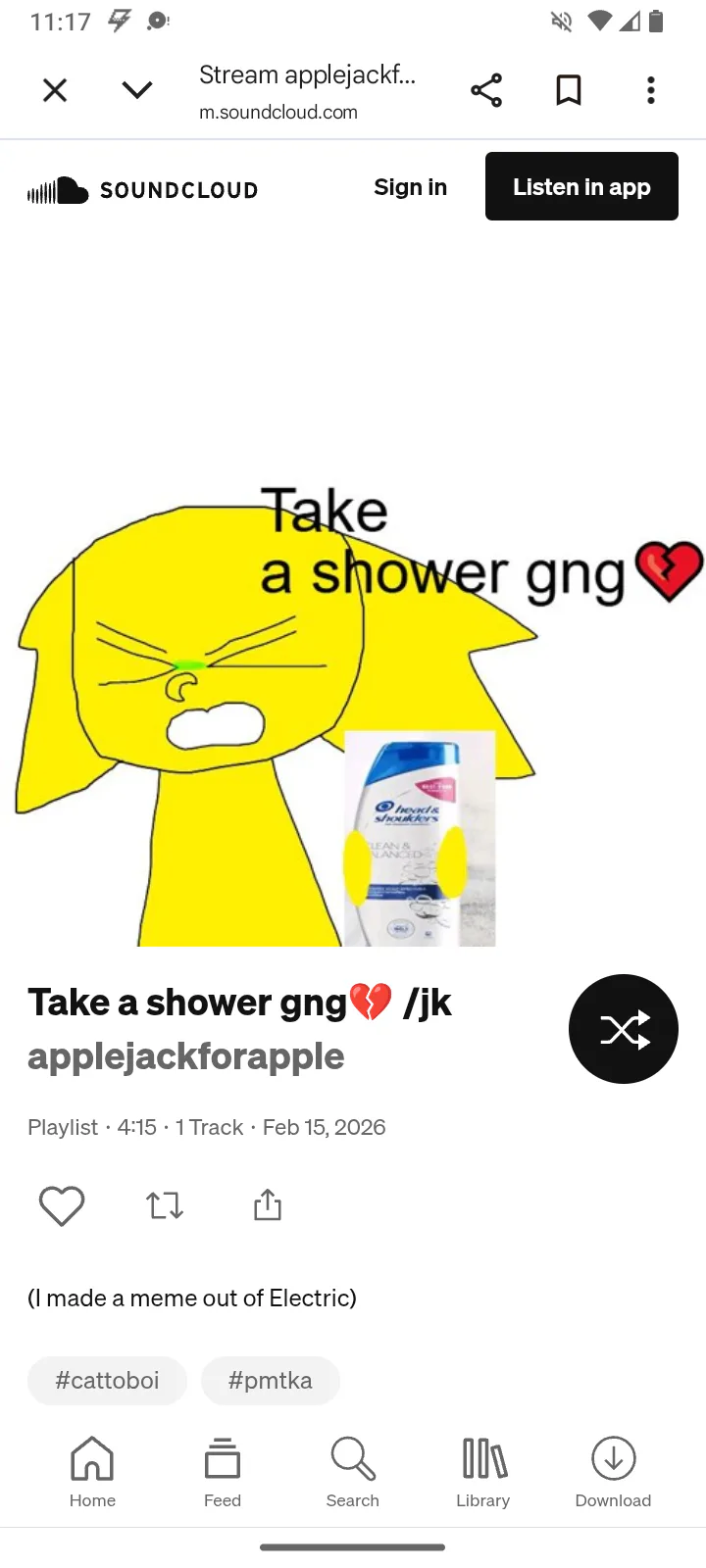The height and width of the screenshot is (1568, 706).
Task: Open the Search tab
Action: (x=353, y=1472)
